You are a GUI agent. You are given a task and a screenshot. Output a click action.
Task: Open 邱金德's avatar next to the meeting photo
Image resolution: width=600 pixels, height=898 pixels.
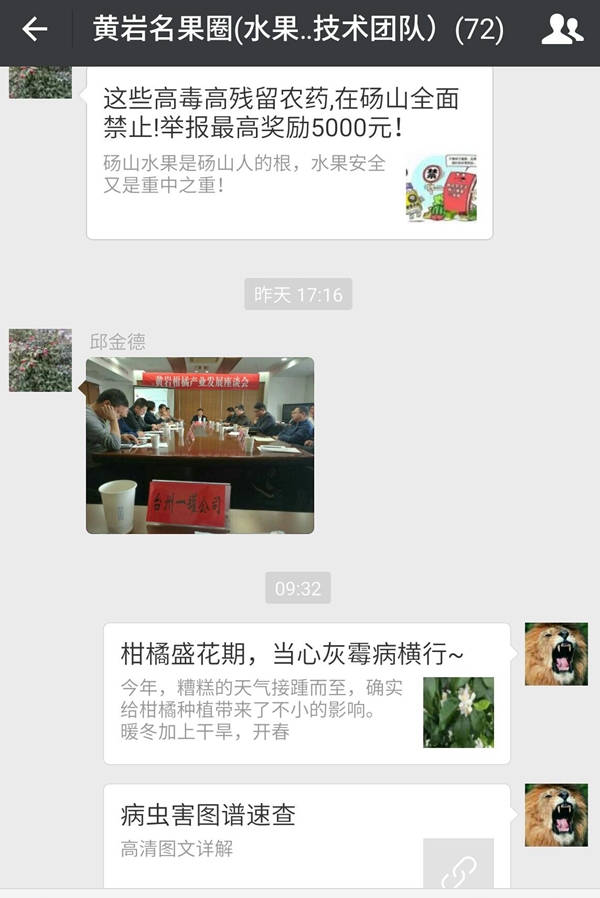[x=40, y=360]
